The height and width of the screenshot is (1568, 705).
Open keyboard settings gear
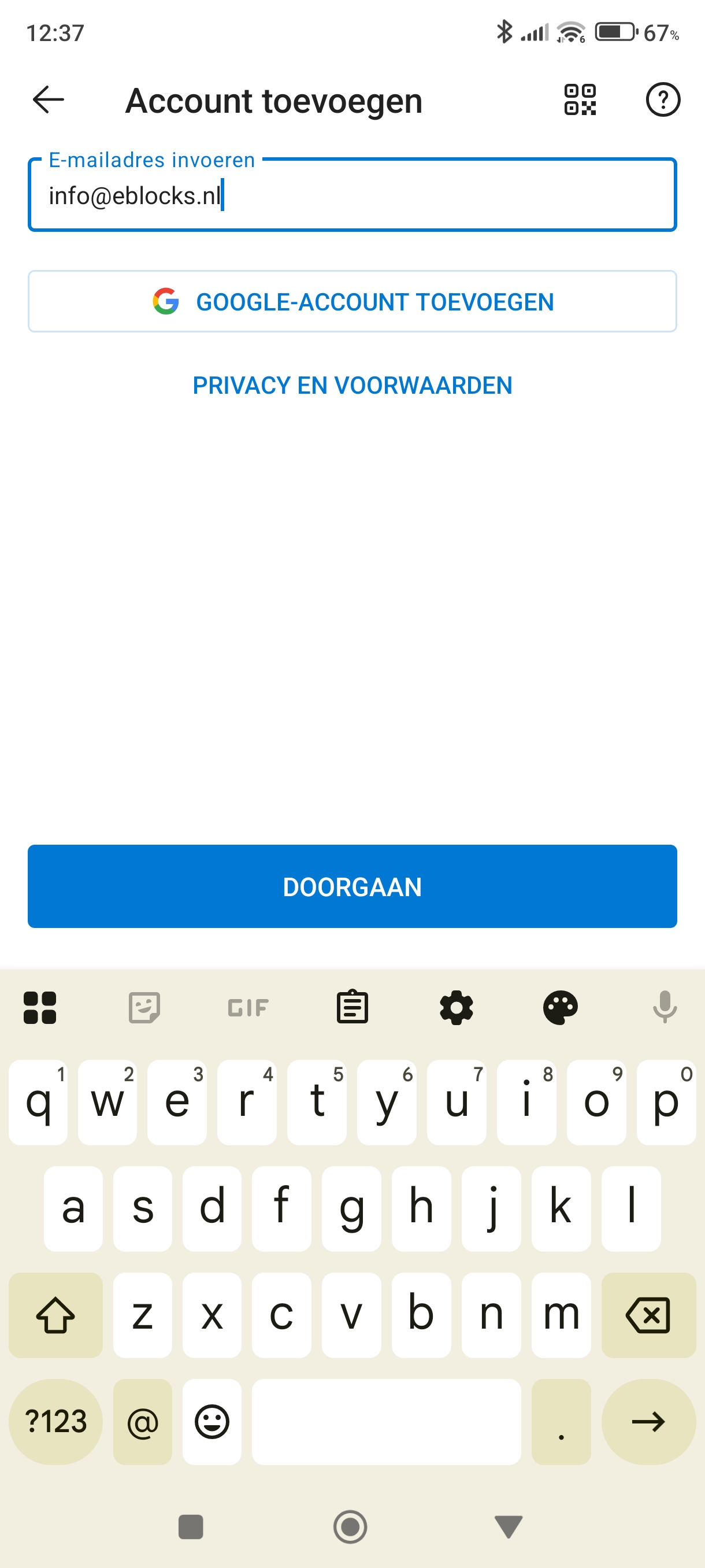pos(456,1007)
